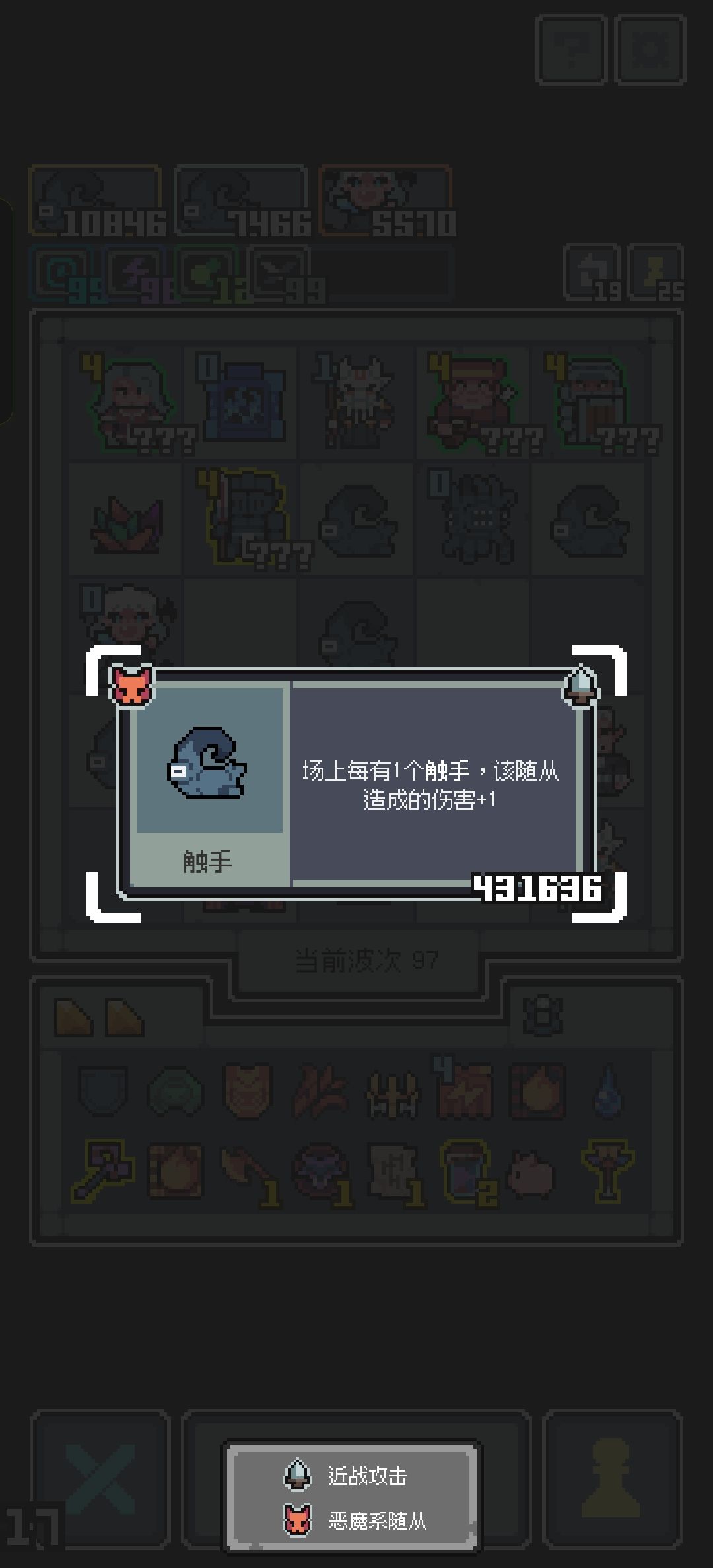This screenshot has width=713, height=1568.
Task: Select the 近战攻击 legend entry
Action: click(346, 1476)
